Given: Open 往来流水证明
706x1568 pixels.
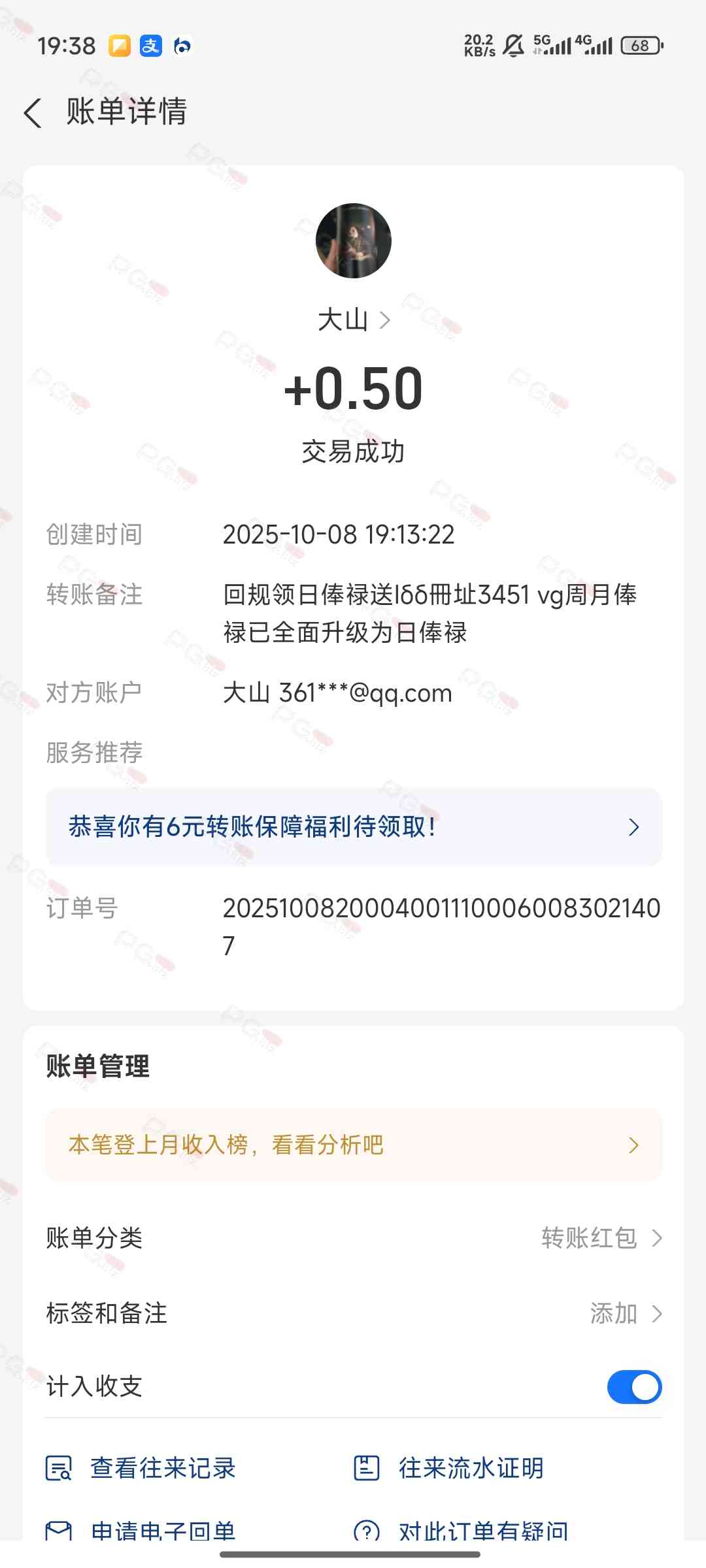Looking at the screenshot, I should coord(450,1468).
